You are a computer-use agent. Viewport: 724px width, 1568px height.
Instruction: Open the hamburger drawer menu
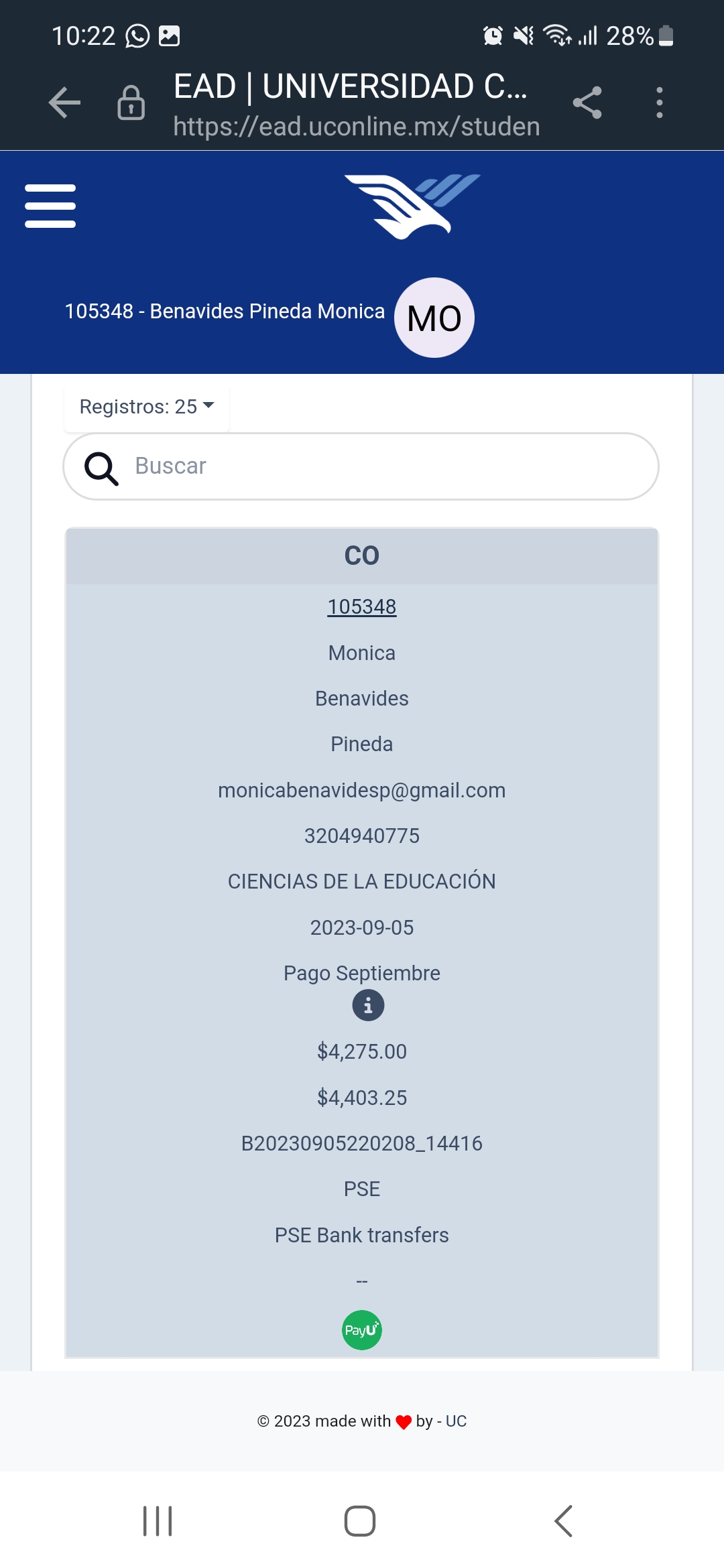point(50,206)
